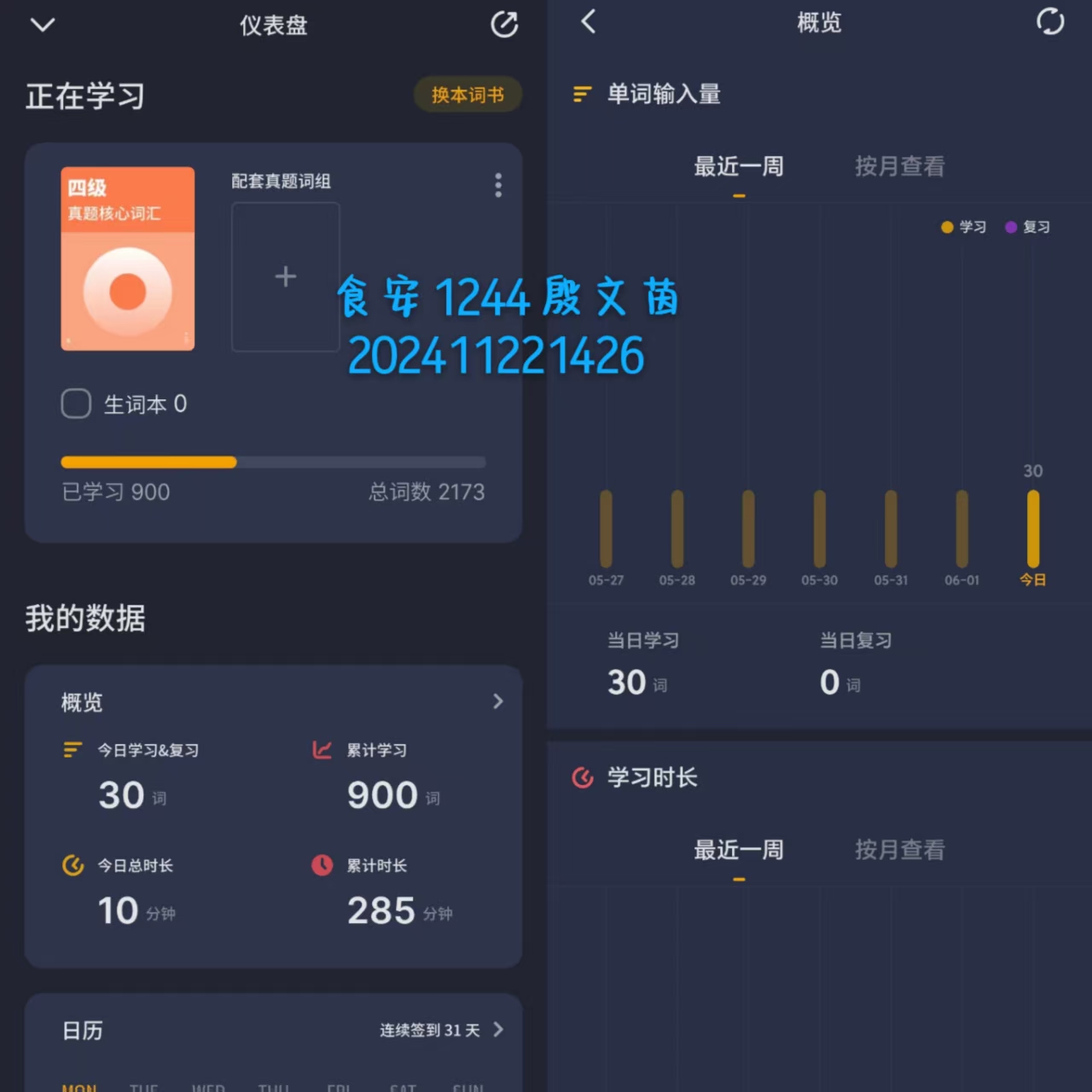This screenshot has height=1092, width=1092.
Task: Add a 配套真题词组 book with the plus tile
Action: point(286,276)
